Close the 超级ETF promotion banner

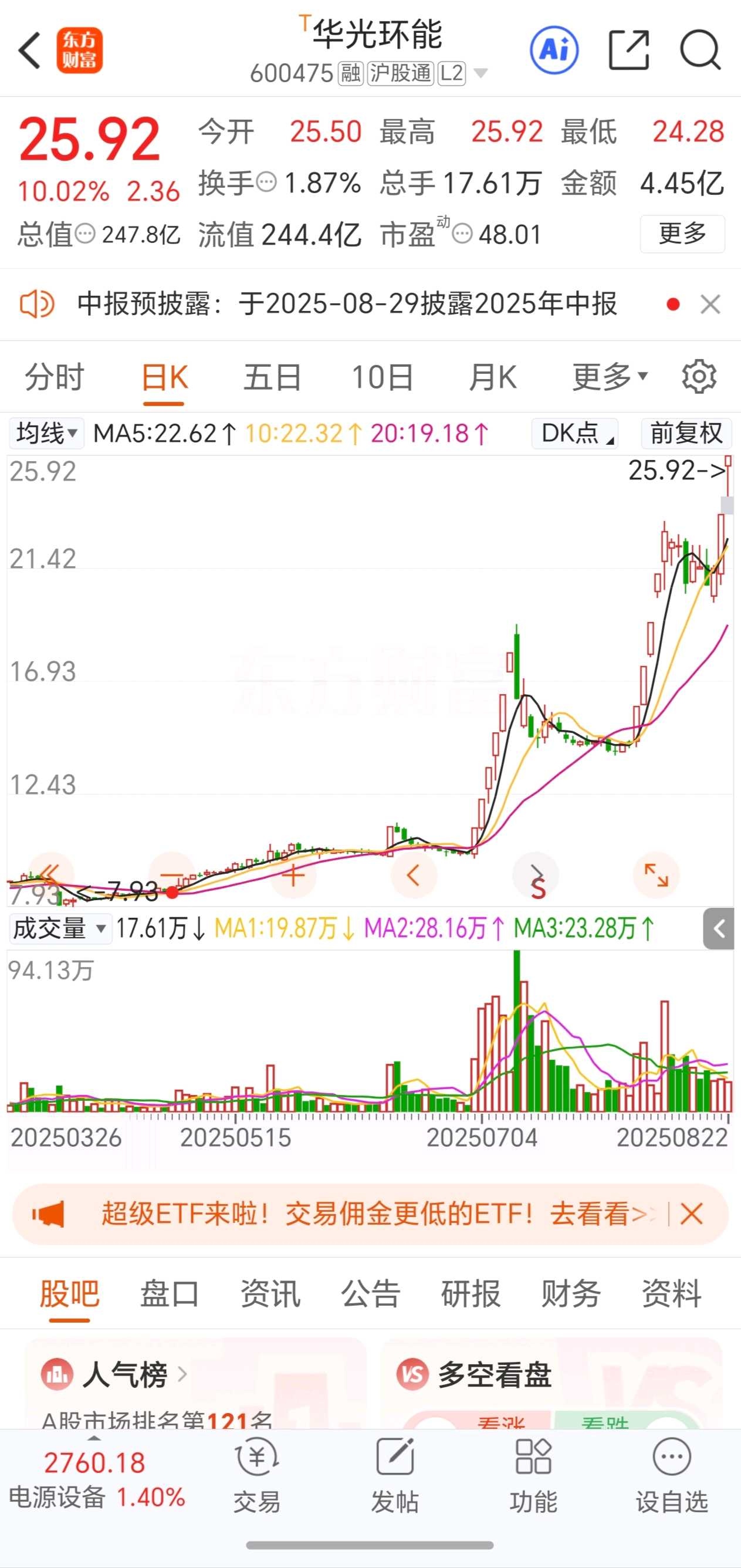point(692,1214)
